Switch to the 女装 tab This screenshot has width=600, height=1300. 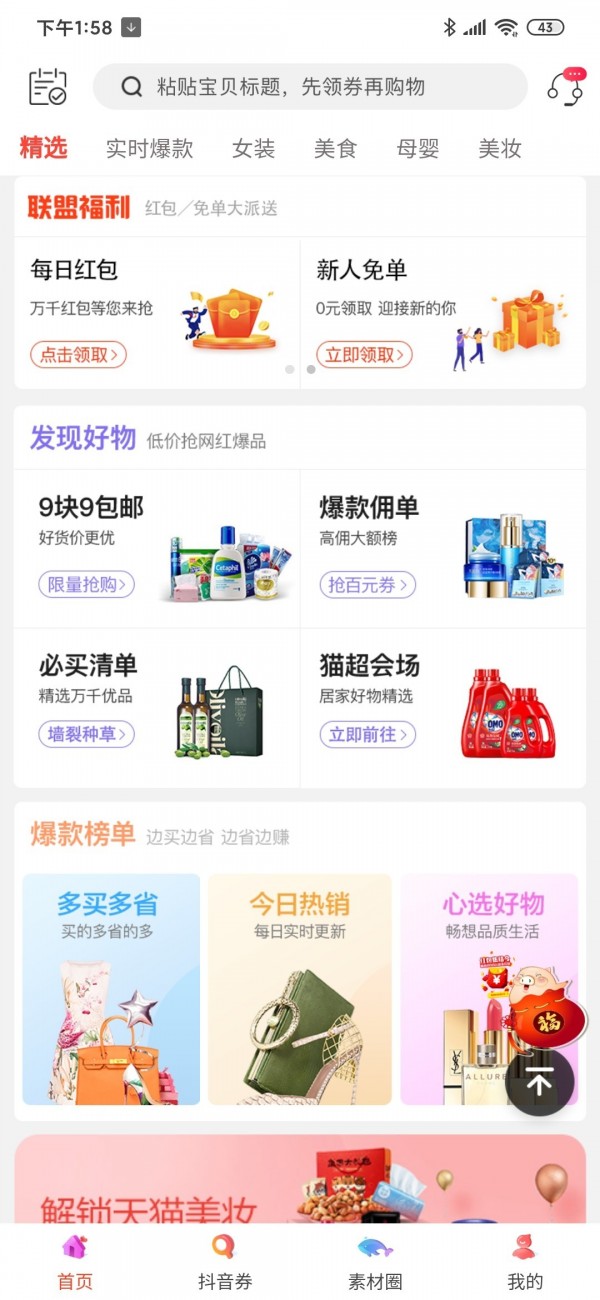click(x=253, y=149)
